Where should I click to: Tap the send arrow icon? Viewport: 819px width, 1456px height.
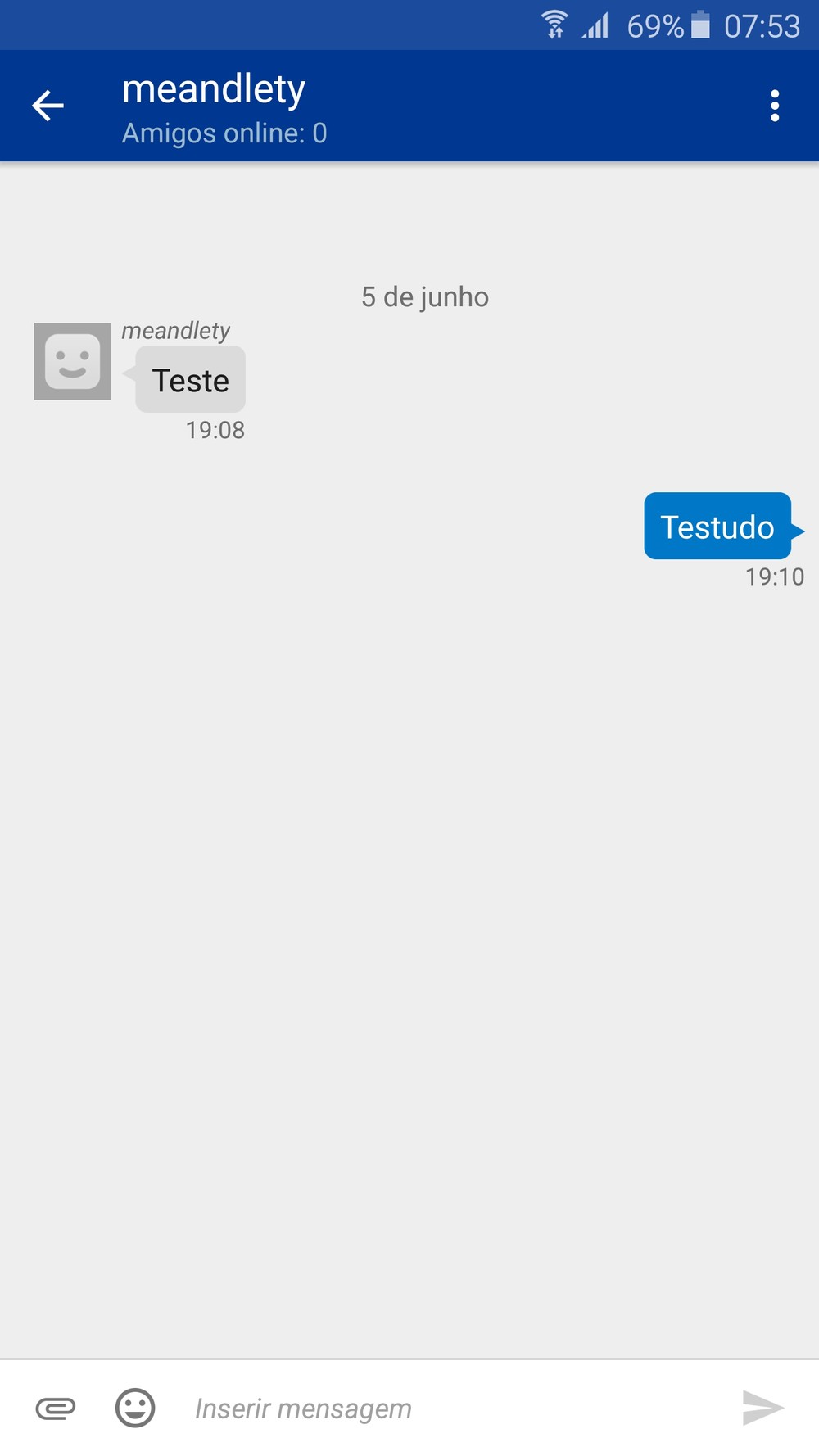763,1409
